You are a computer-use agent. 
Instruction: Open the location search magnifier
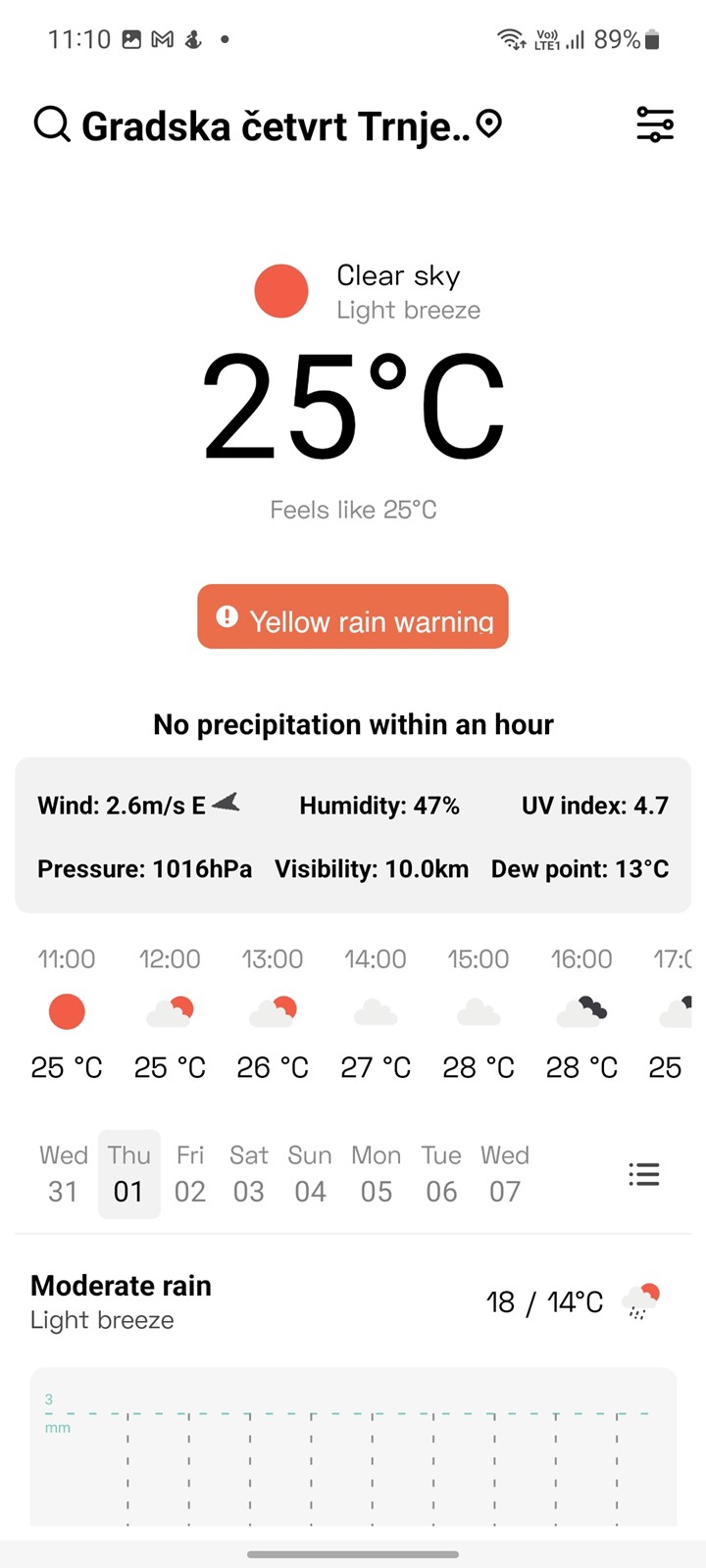pos(52,125)
